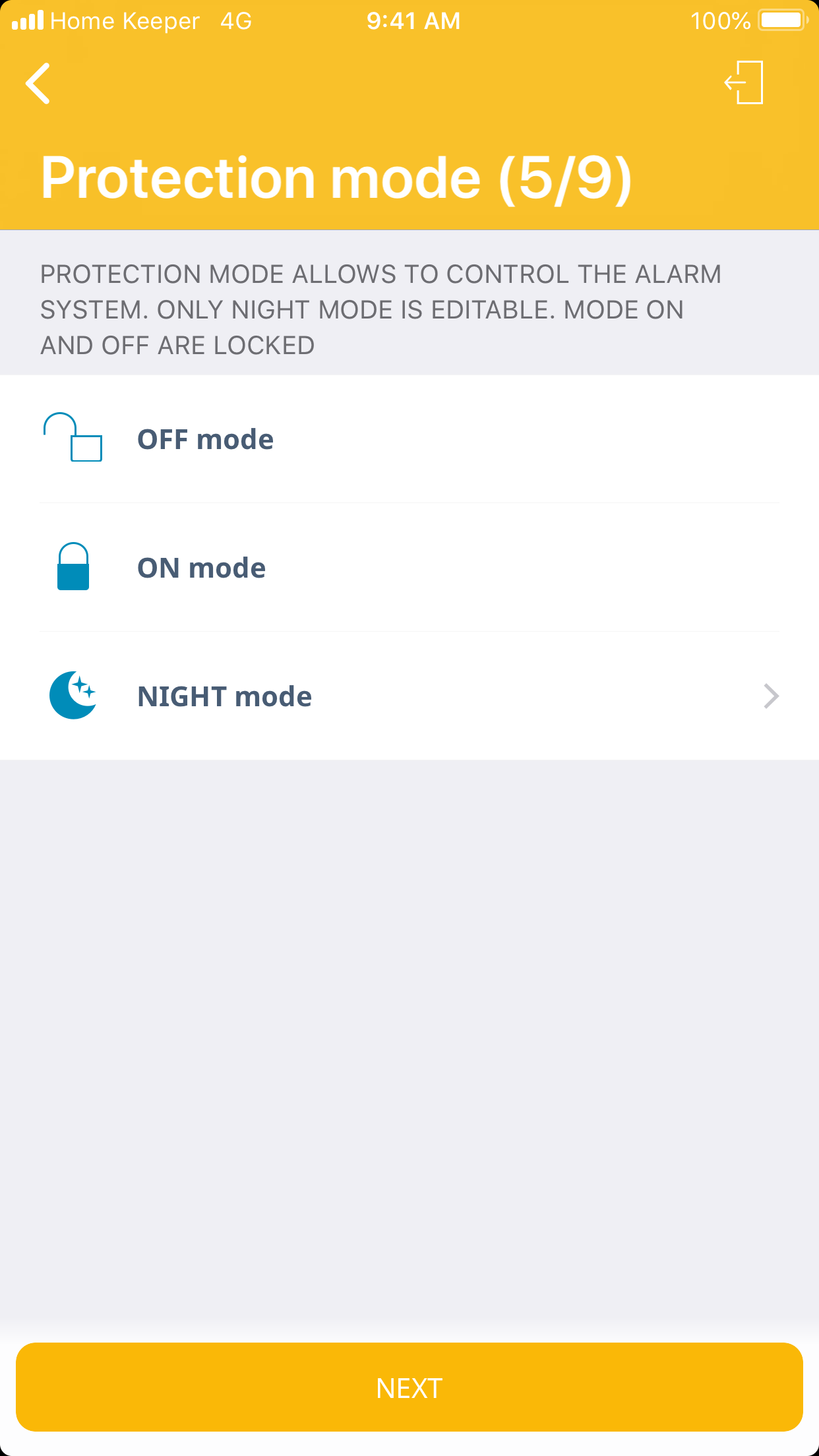
Task: Go back to the previous setup step
Action: coord(38,84)
